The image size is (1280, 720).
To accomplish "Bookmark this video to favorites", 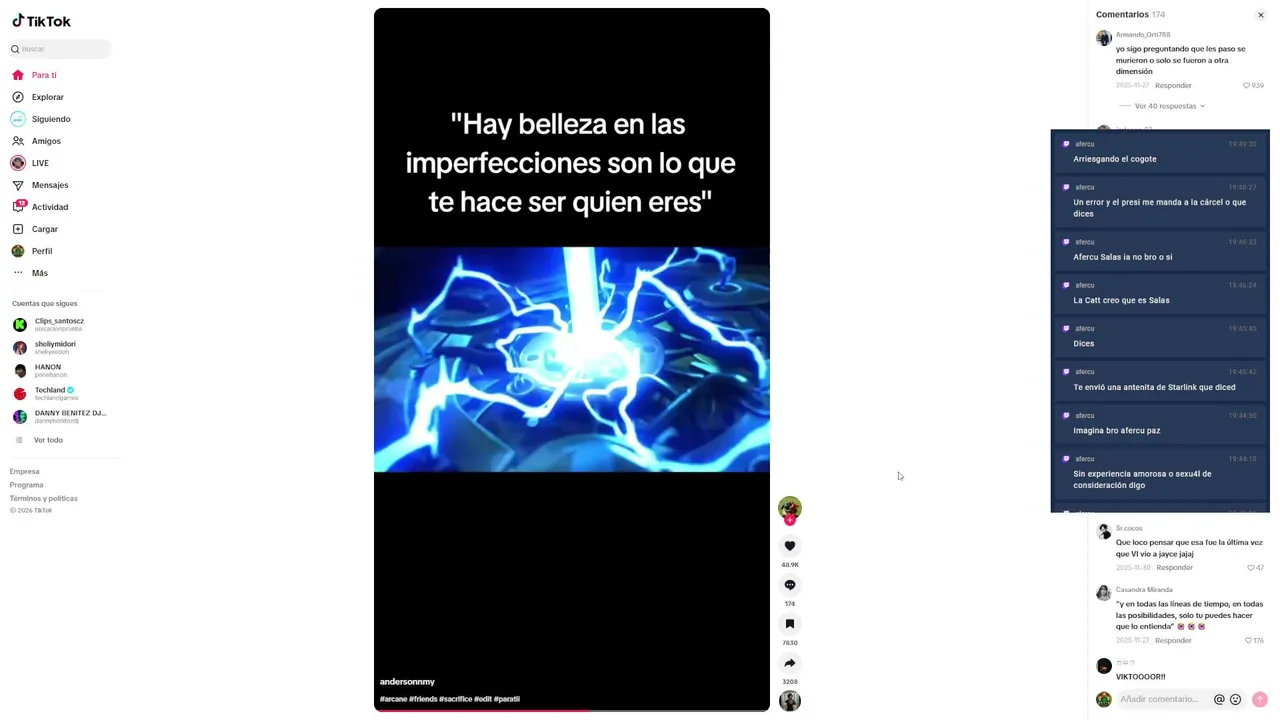I will point(789,624).
